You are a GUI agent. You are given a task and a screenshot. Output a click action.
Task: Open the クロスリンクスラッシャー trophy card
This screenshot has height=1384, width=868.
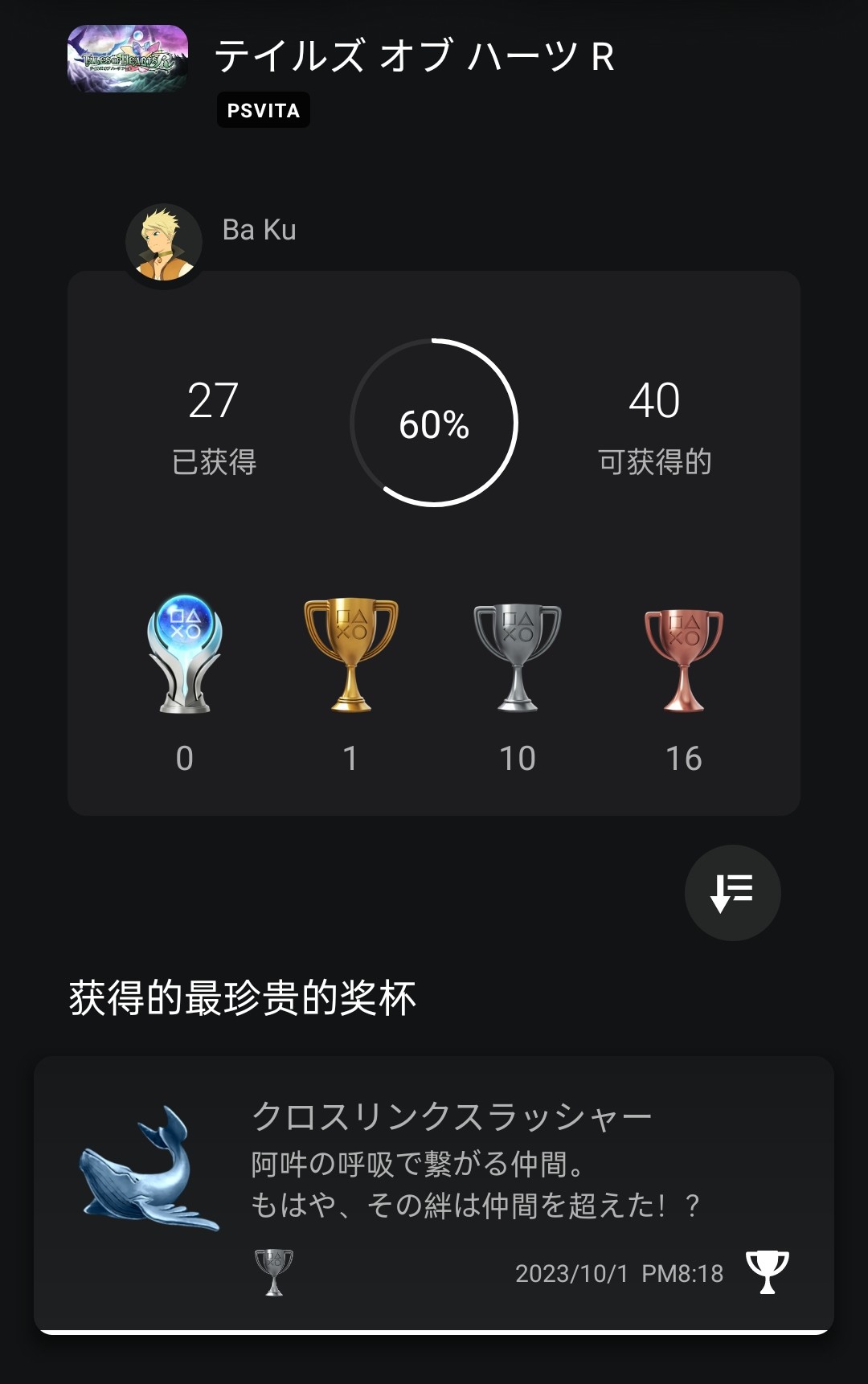click(434, 1193)
